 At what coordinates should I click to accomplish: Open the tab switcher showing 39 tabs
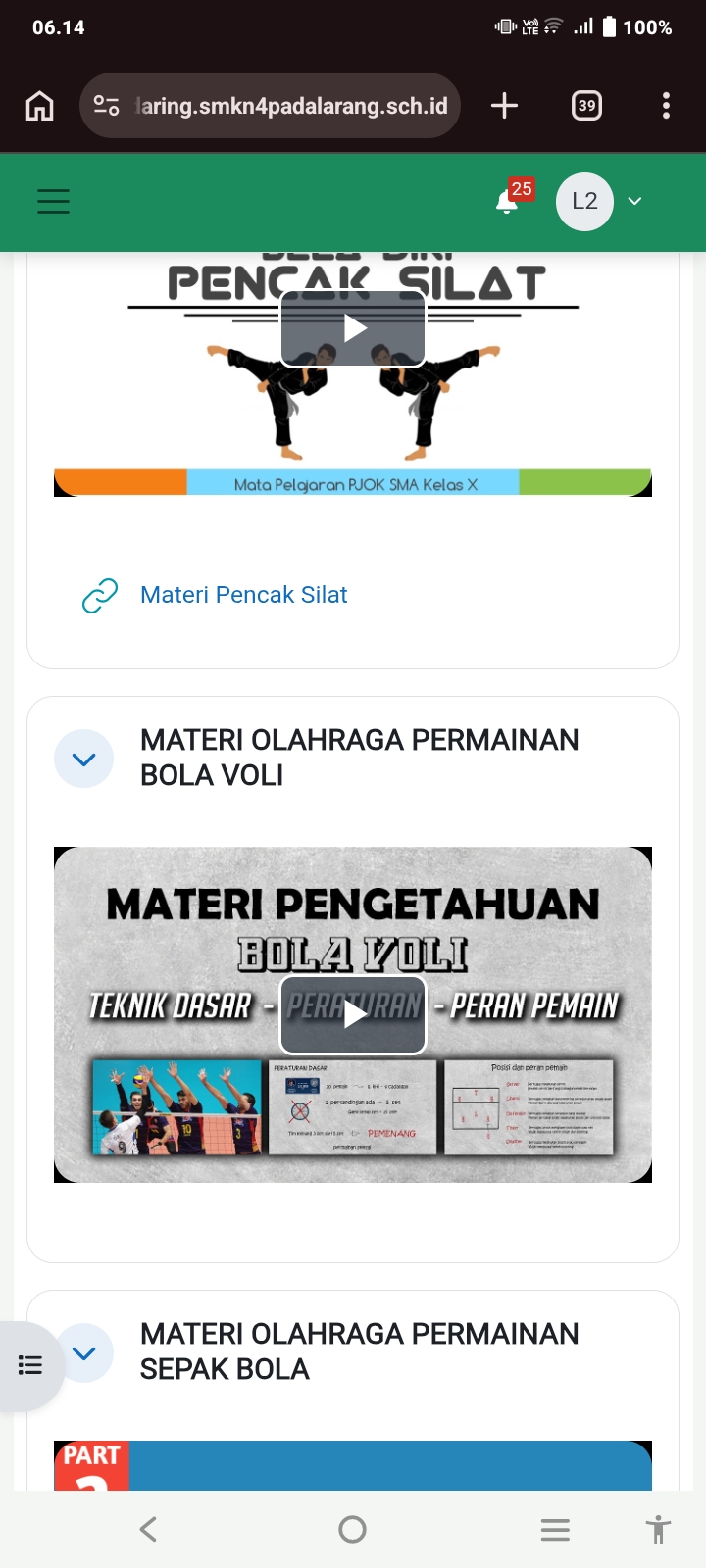tap(586, 106)
